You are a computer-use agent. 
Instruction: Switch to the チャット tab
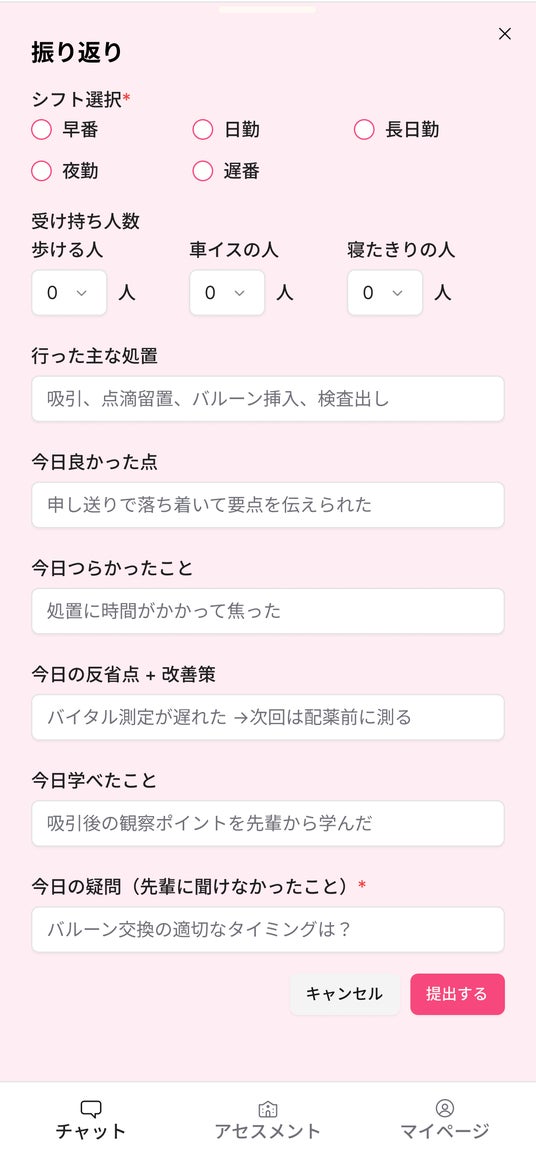91,1120
